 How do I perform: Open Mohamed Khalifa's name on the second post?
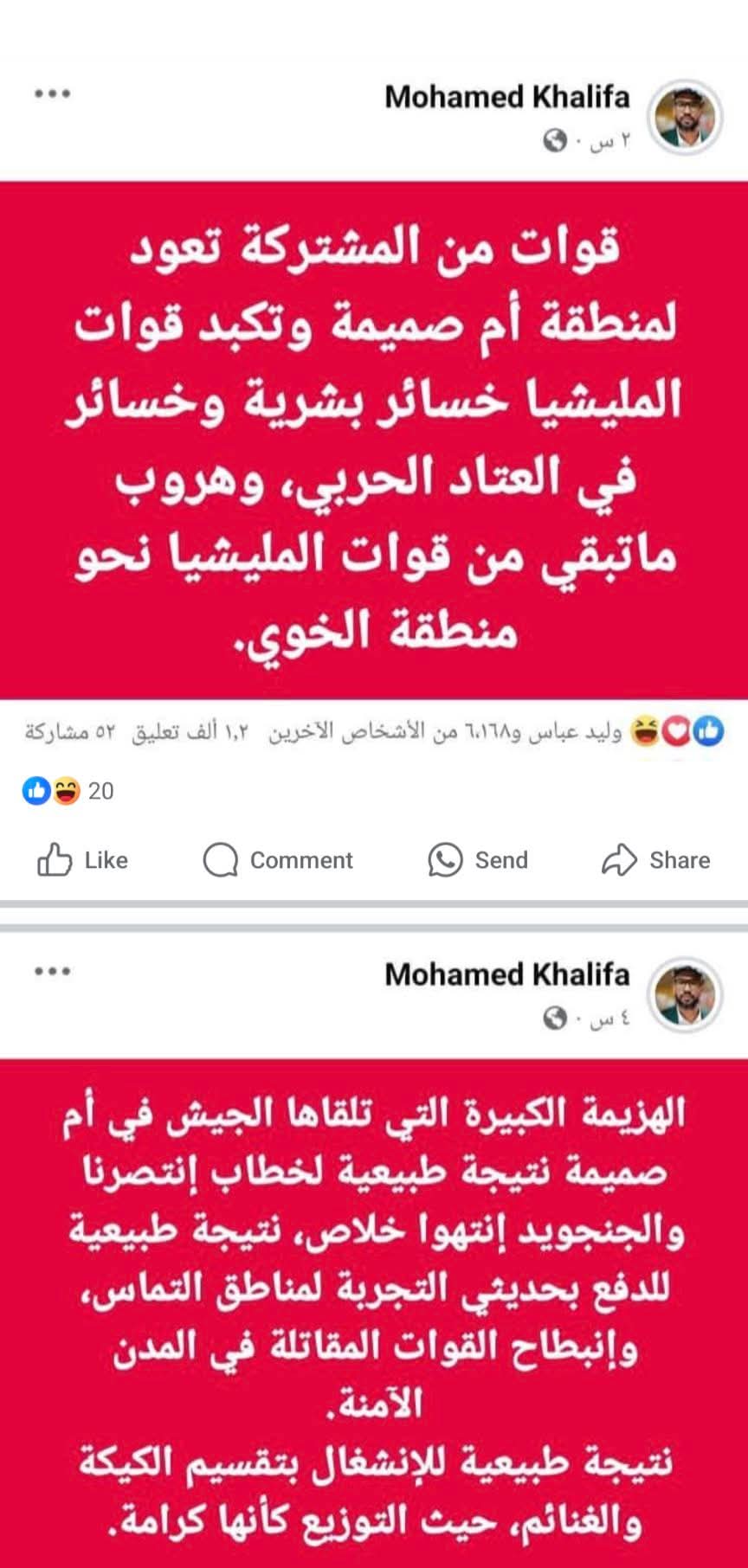tap(506, 974)
